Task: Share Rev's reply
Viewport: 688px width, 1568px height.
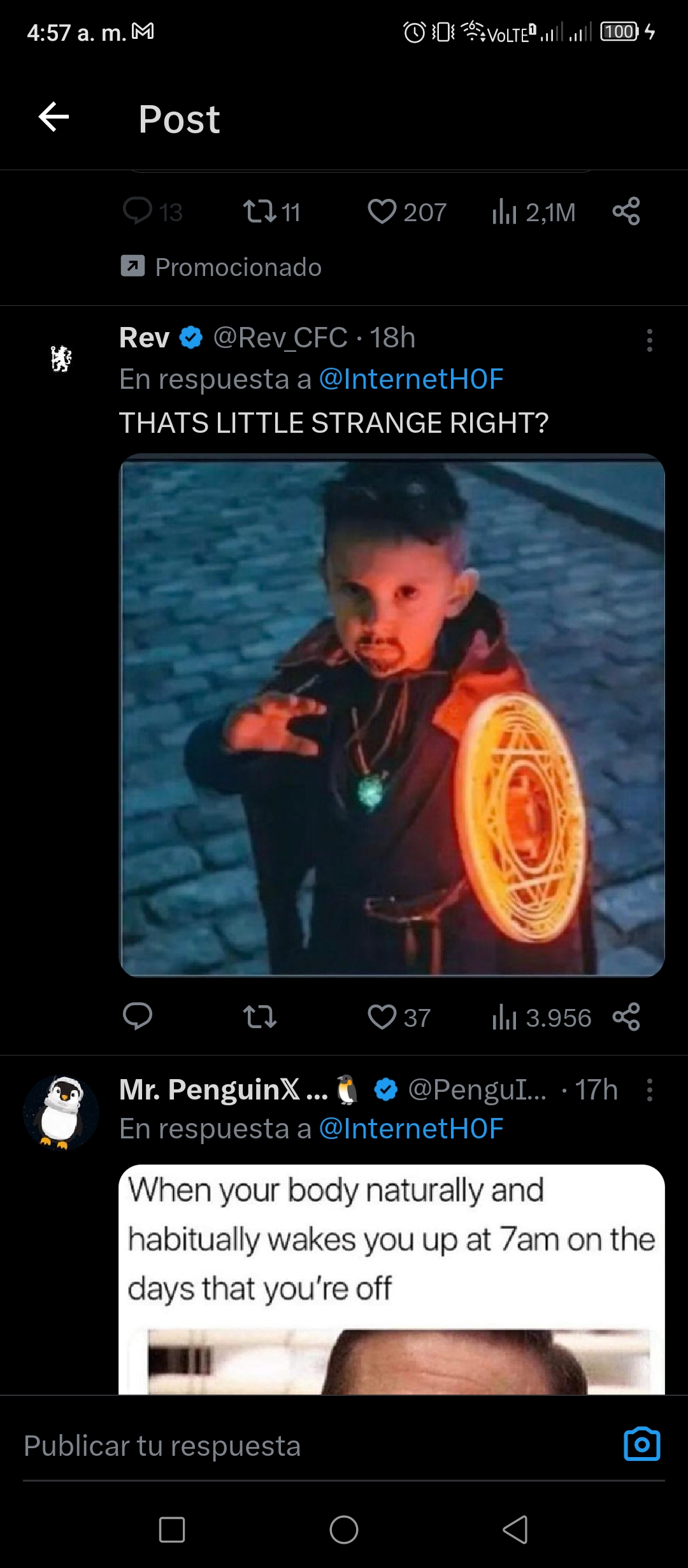Action: click(626, 1017)
